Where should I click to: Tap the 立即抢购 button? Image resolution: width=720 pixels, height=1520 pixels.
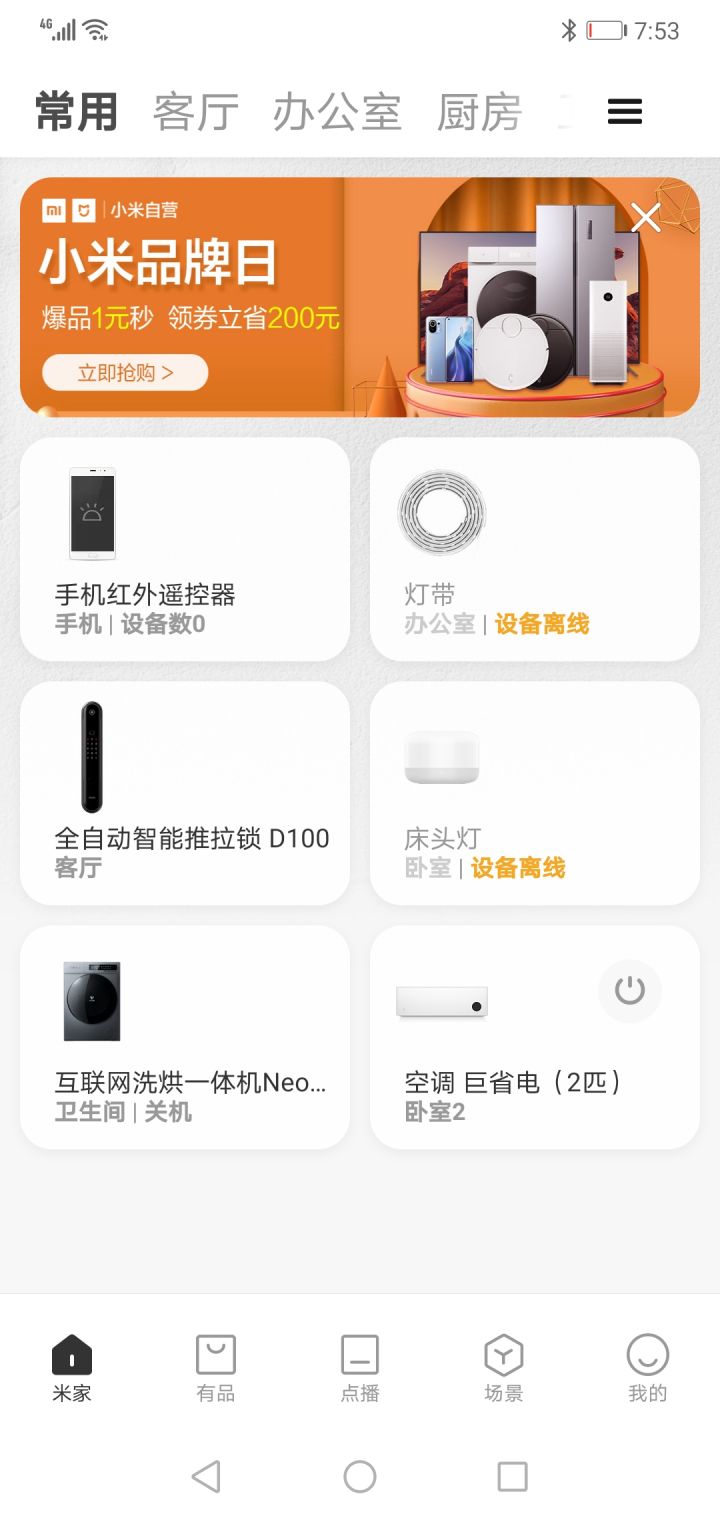click(x=125, y=373)
